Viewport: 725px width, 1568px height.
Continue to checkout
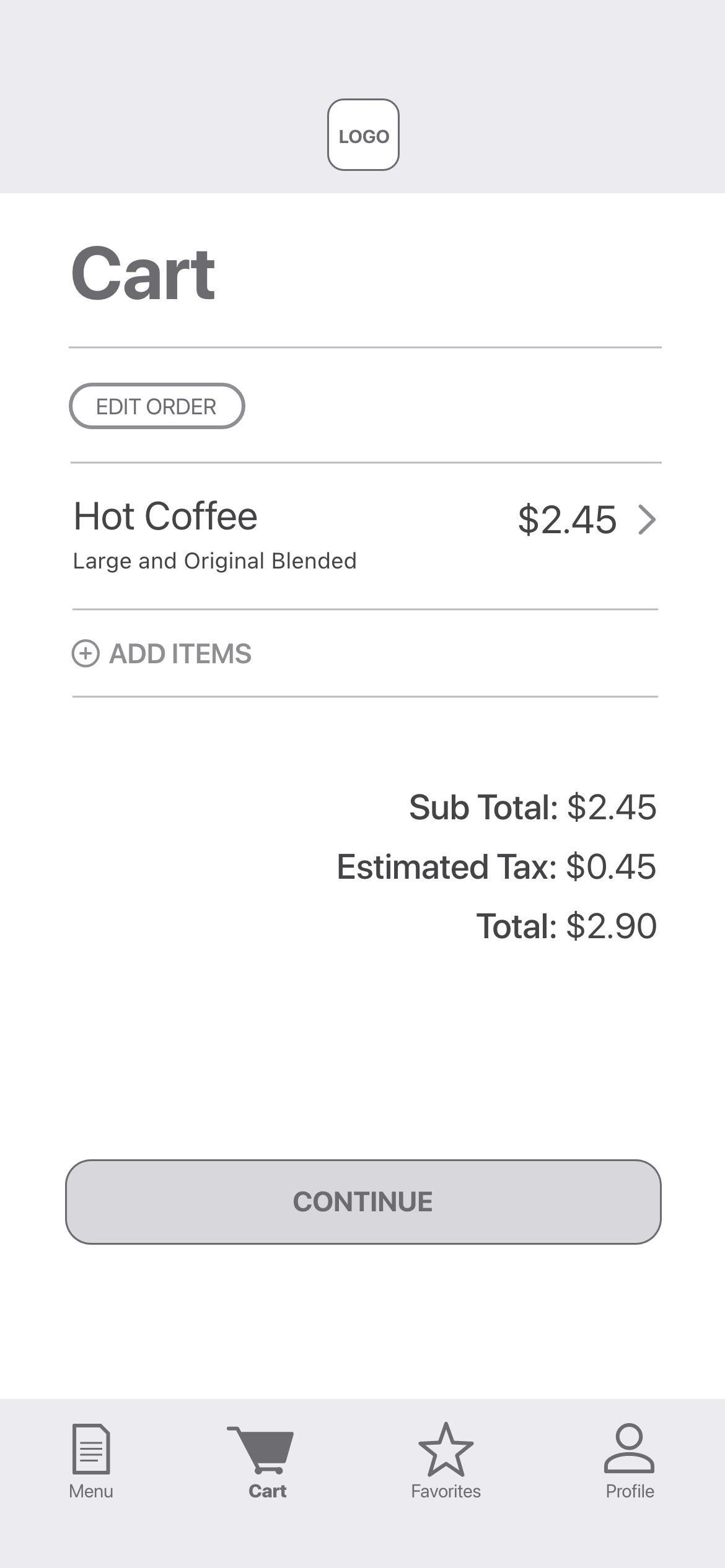pyautogui.click(x=363, y=1202)
